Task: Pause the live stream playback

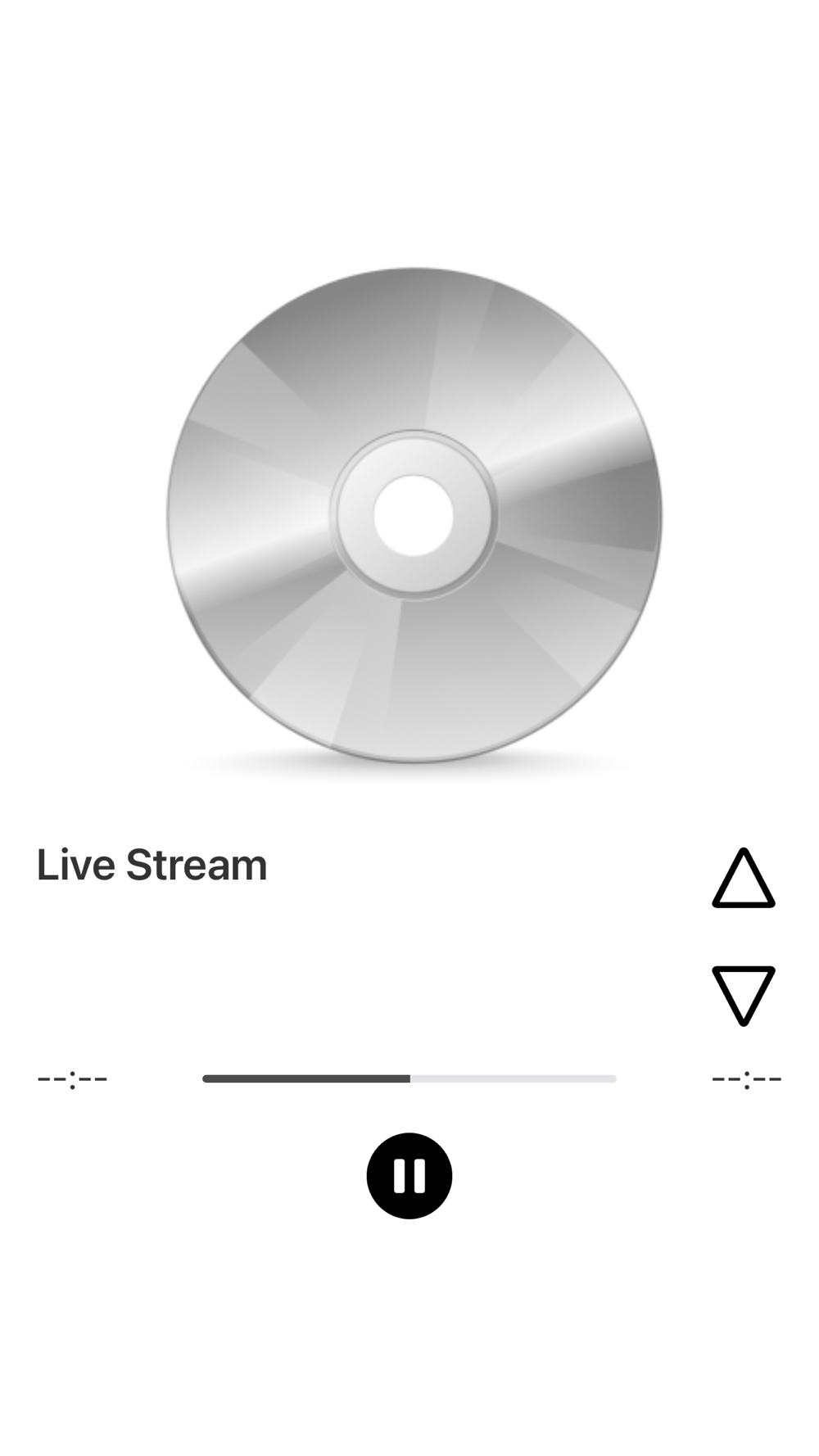Action: tap(409, 1175)
